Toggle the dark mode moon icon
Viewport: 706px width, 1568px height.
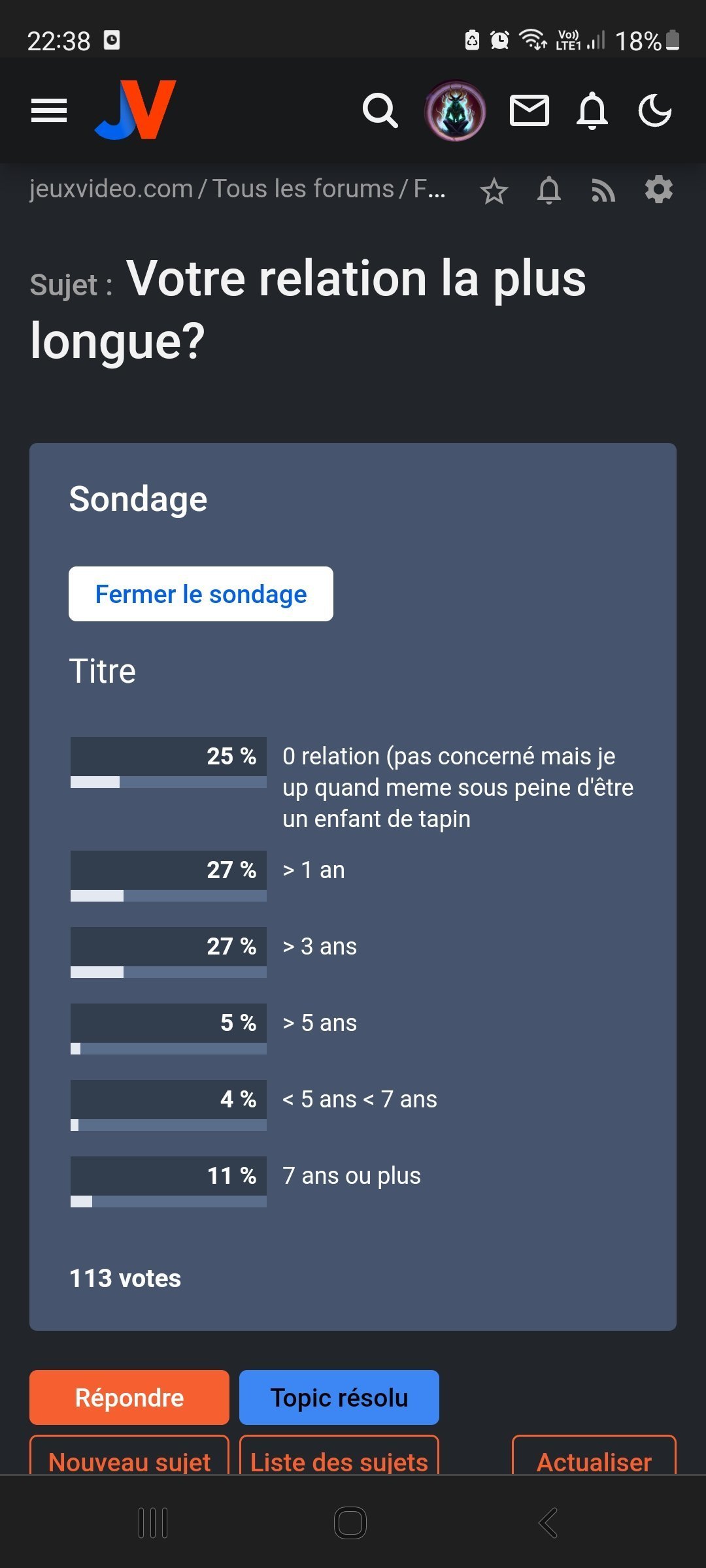pos(655,110)
